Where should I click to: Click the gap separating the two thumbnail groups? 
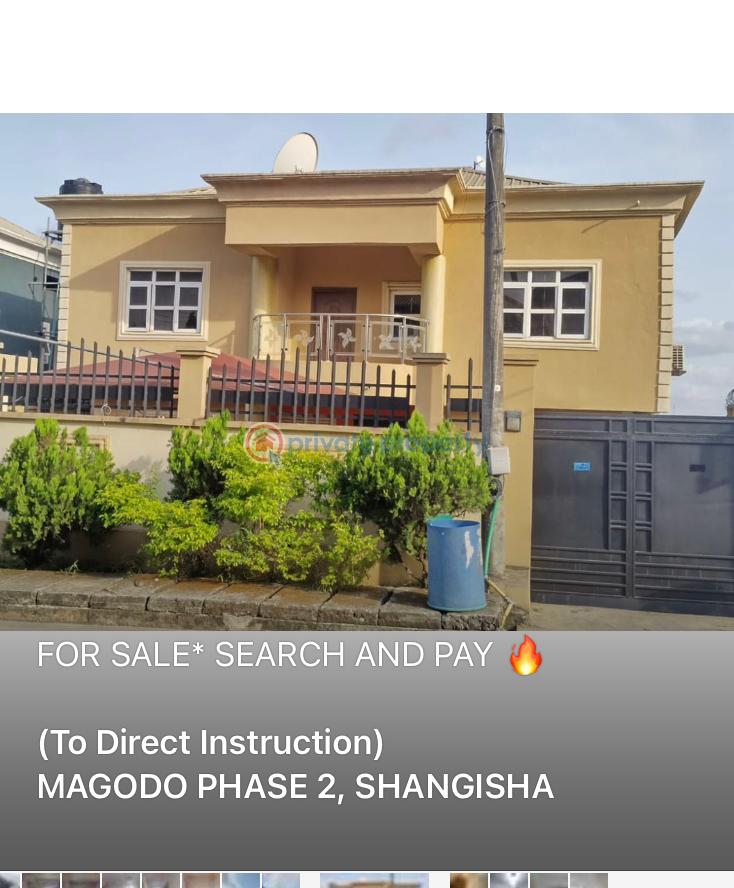(x=312, y=881)
